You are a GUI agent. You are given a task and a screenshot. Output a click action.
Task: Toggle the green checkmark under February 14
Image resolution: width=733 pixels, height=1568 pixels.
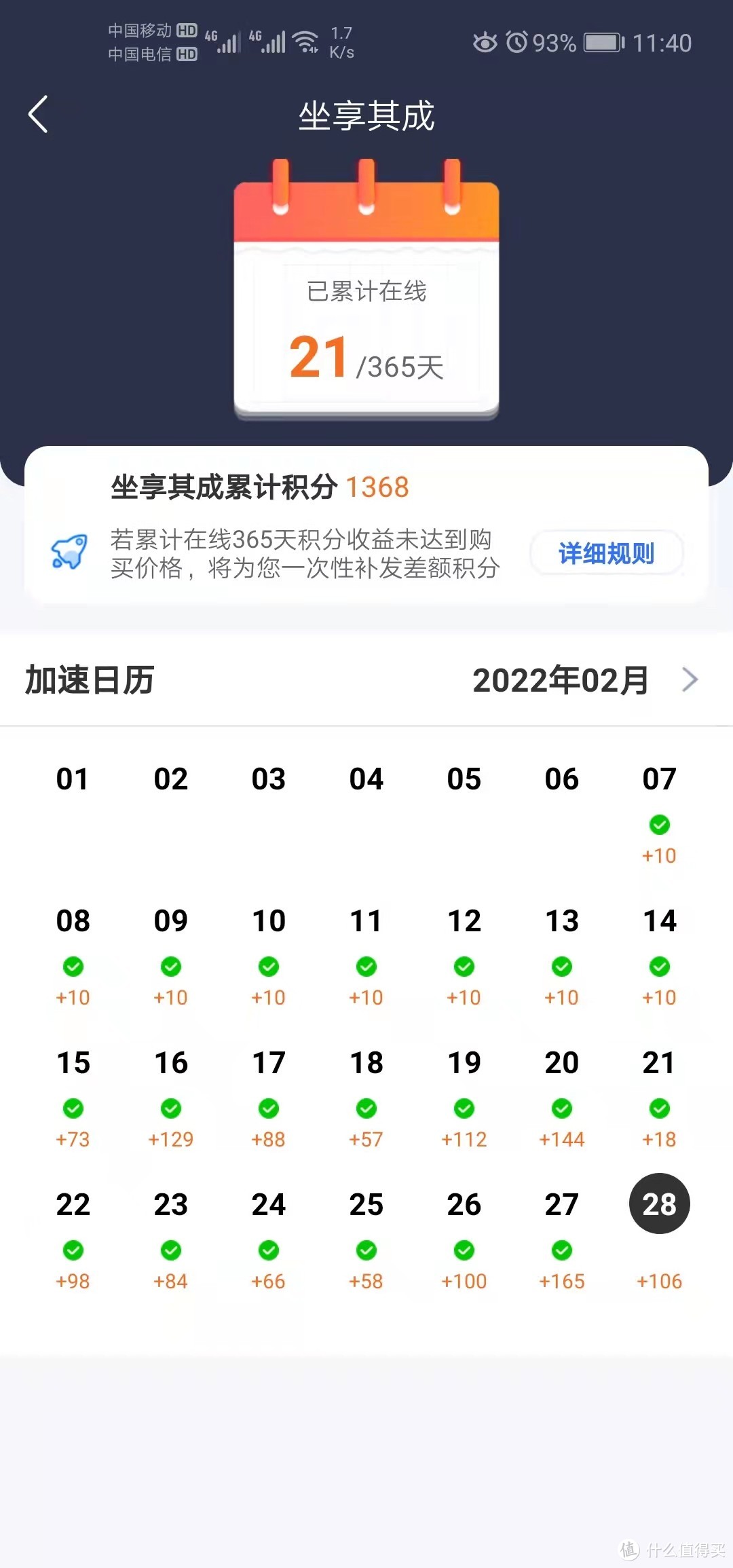(658, 967)
